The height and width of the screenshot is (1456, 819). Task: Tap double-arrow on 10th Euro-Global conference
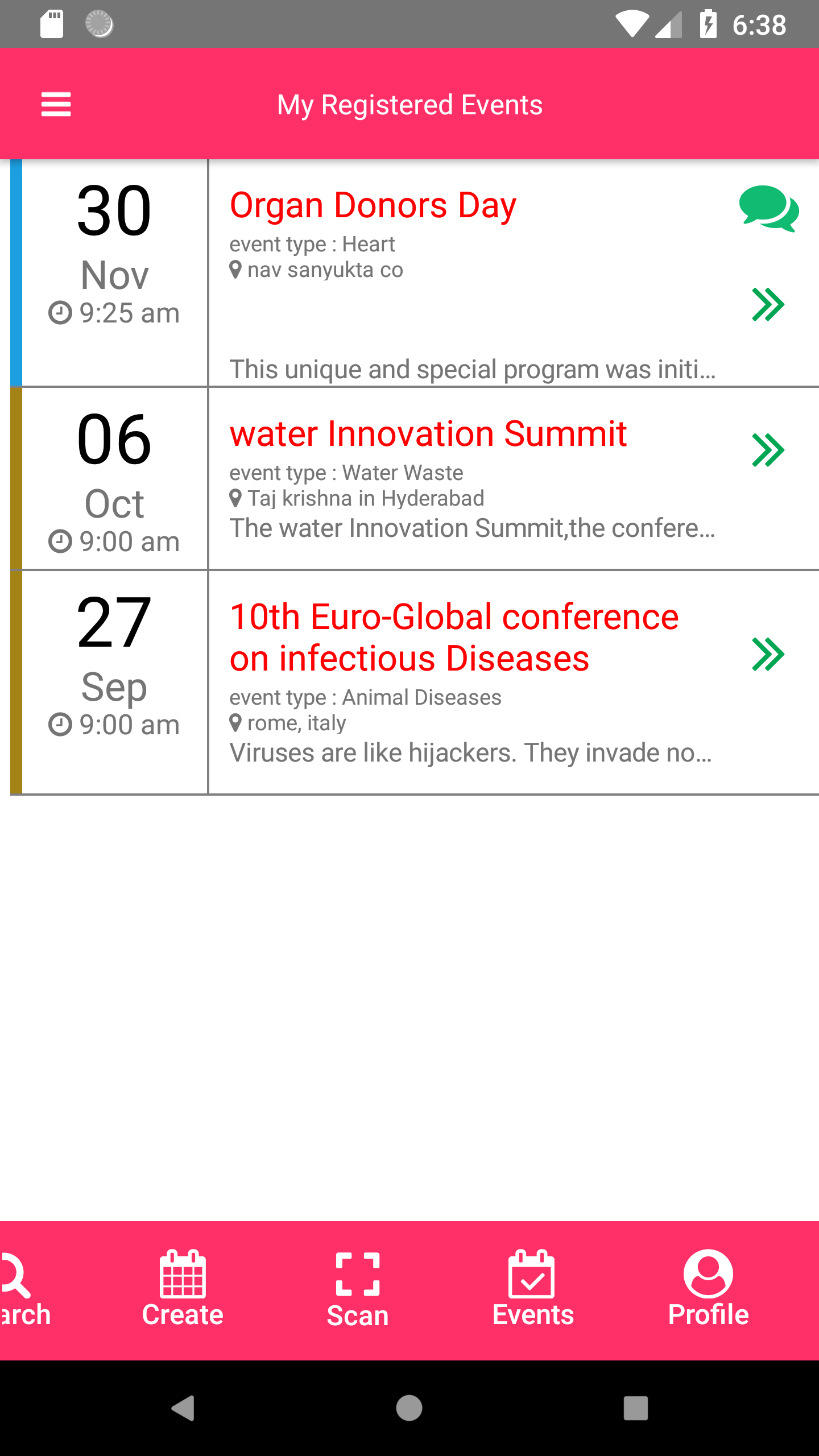[x=768, y=655]
